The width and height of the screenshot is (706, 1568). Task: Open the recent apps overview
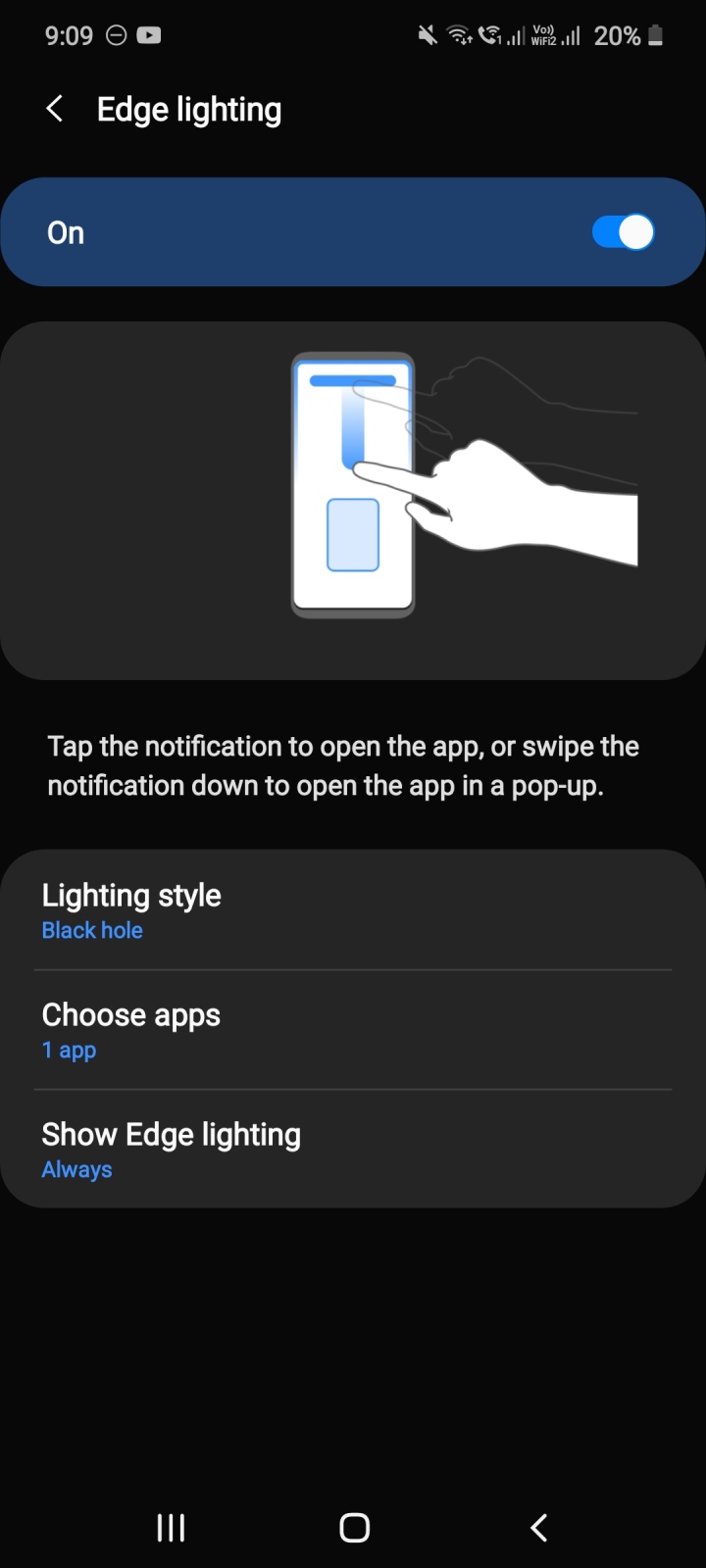(x=171, y=1527)
